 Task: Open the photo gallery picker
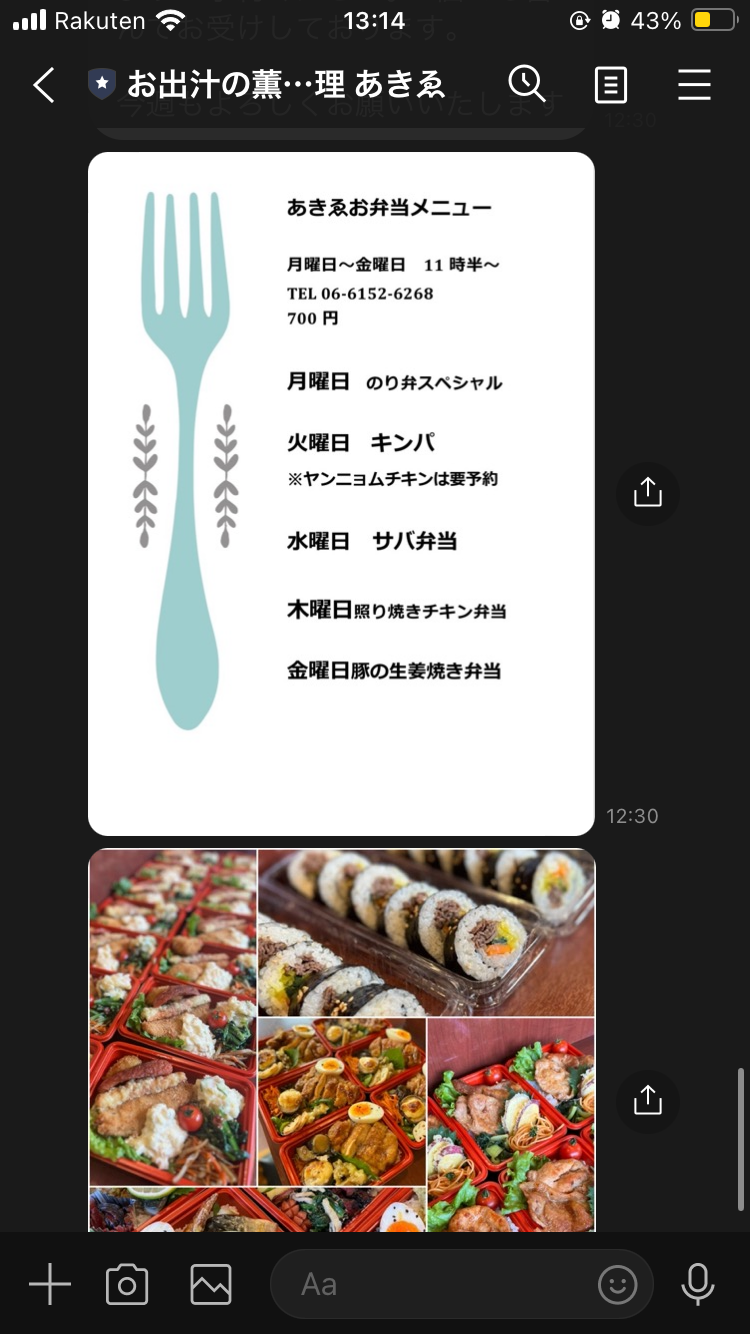click(211, 1284)
